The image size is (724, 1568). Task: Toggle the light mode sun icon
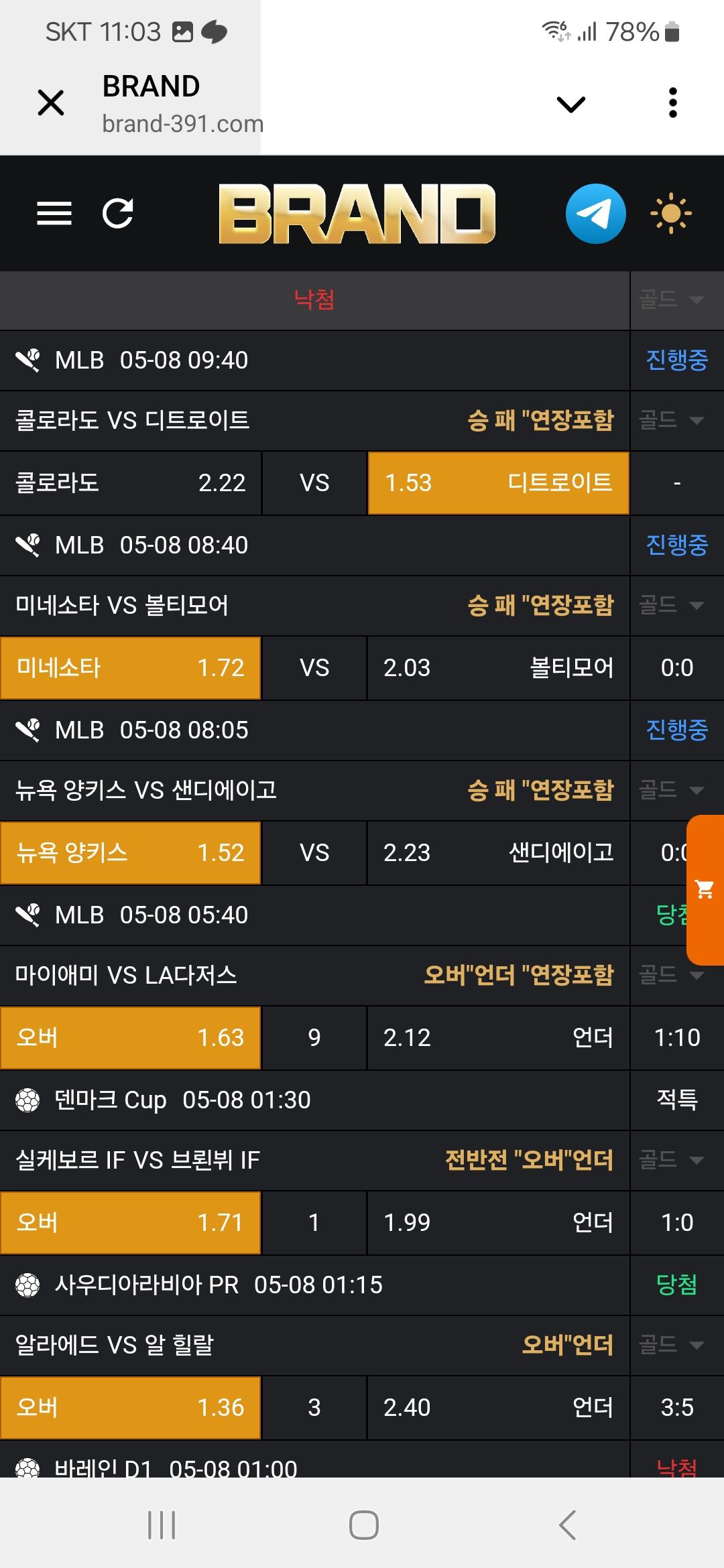click(671, 214)
